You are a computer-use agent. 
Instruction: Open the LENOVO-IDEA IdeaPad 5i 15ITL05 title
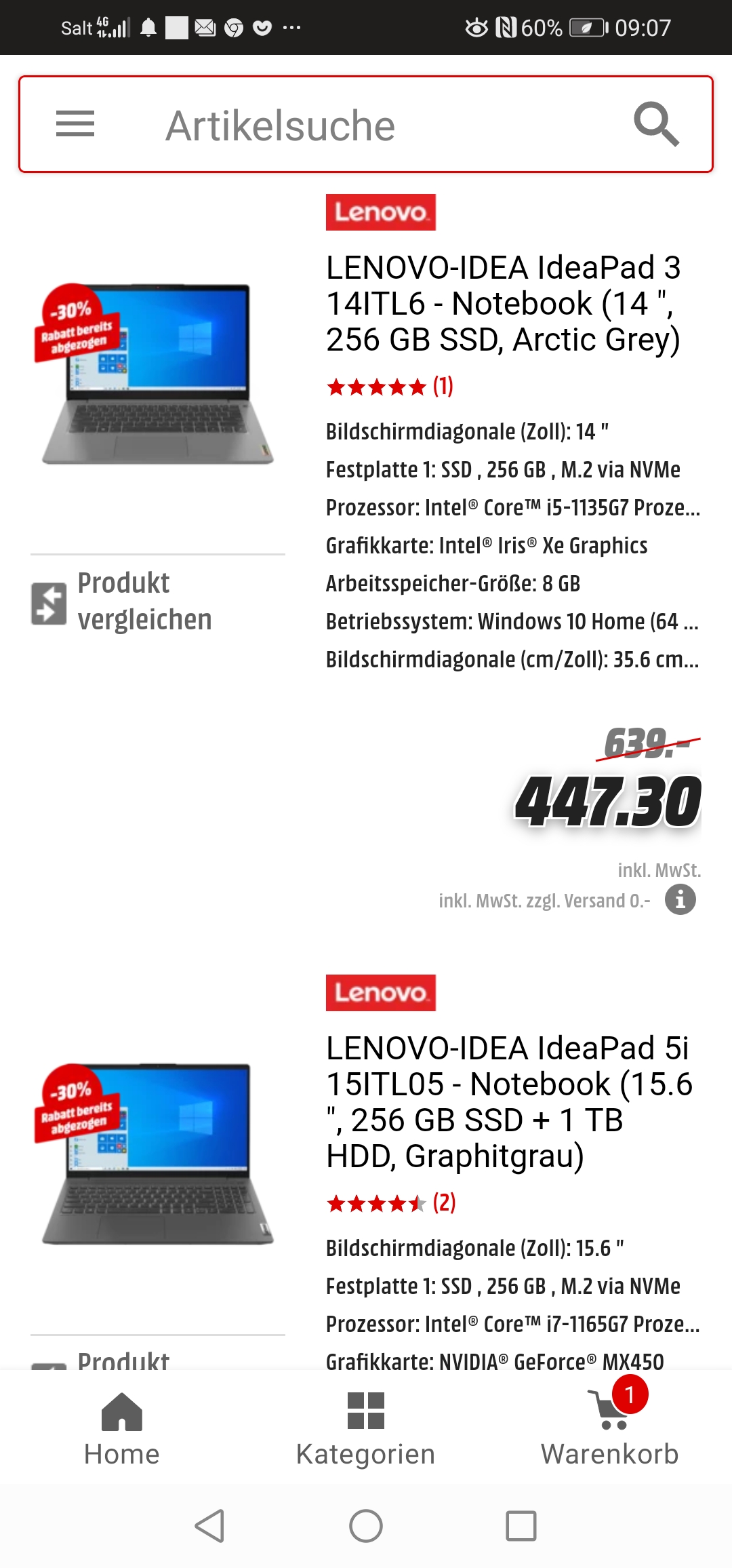click(x=508, y=1101)
